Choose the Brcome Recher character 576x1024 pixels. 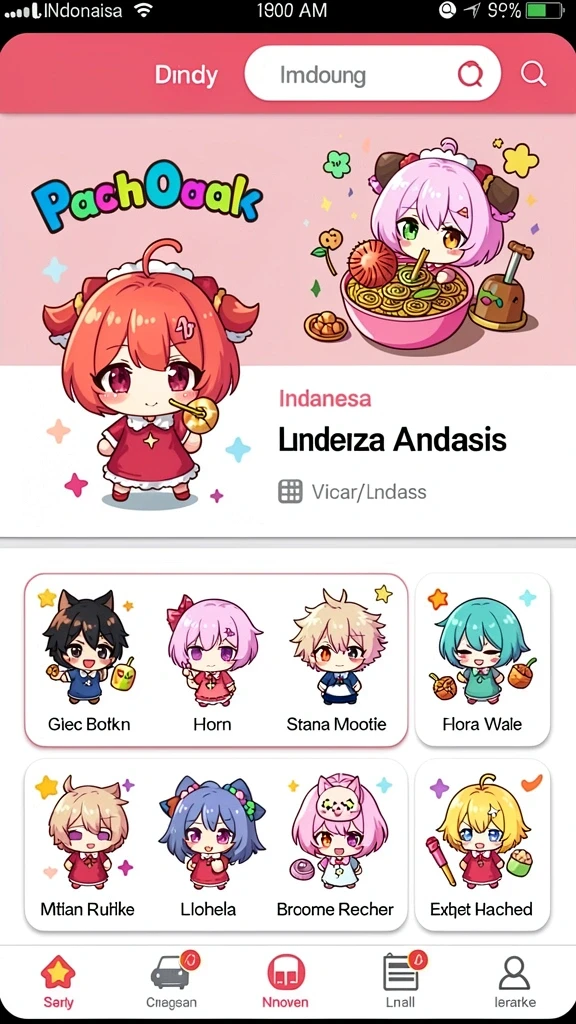click(335, 844)
